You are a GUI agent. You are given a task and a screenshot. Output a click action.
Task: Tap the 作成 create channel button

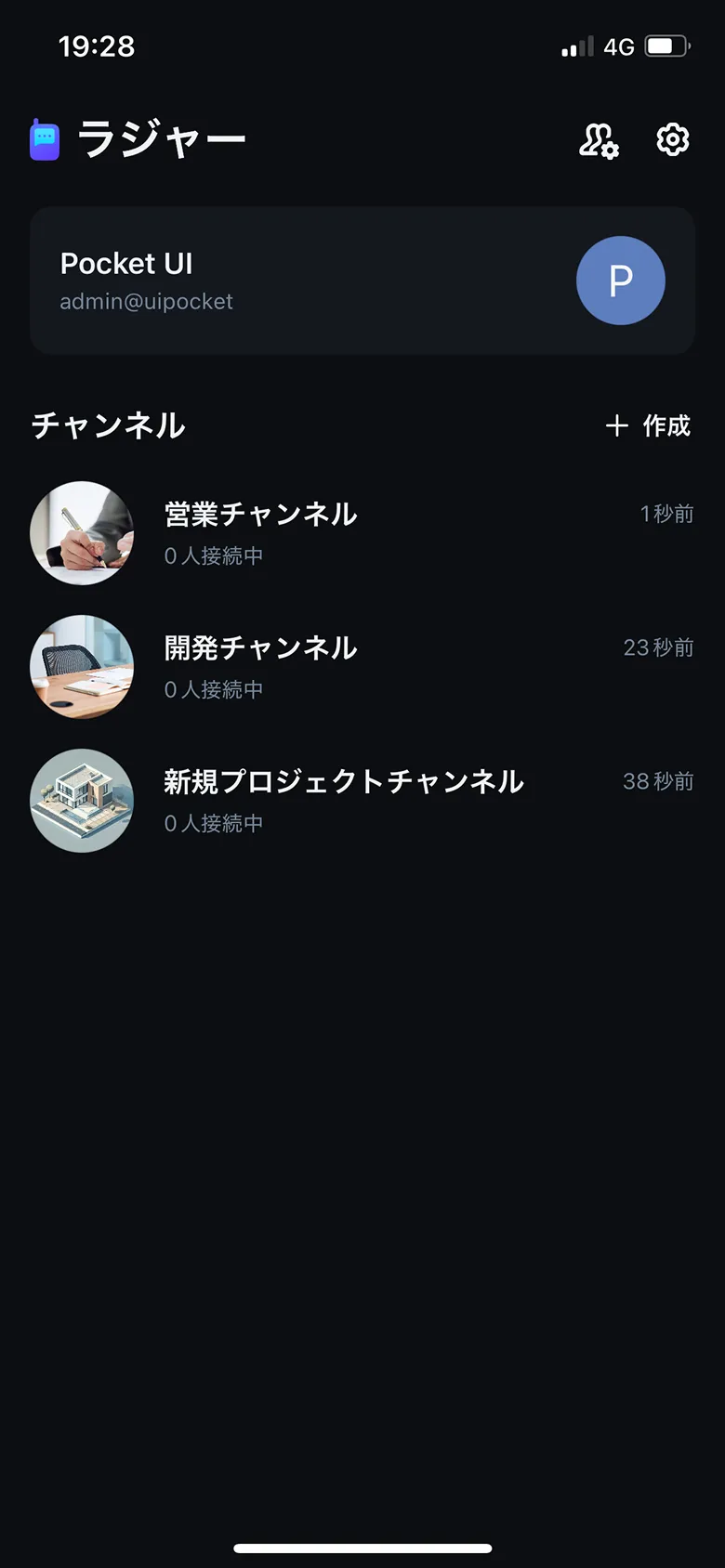[666, 425]
